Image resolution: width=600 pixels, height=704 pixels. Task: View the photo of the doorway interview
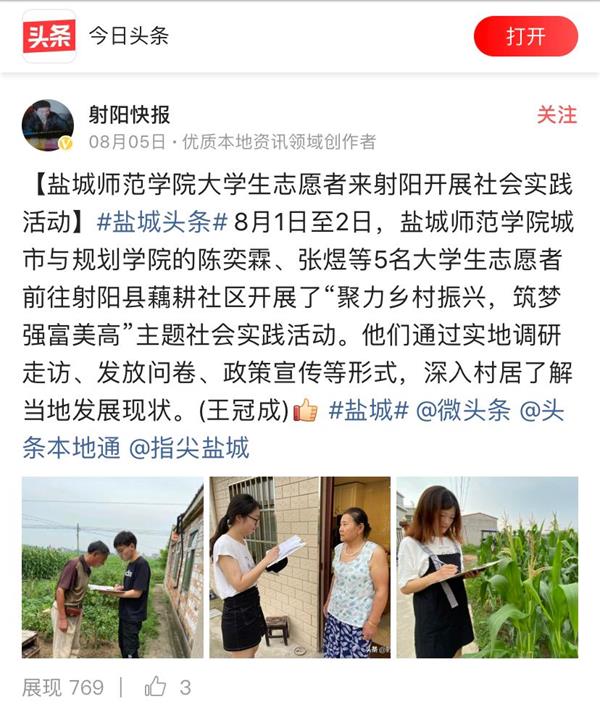click(300, 567)
